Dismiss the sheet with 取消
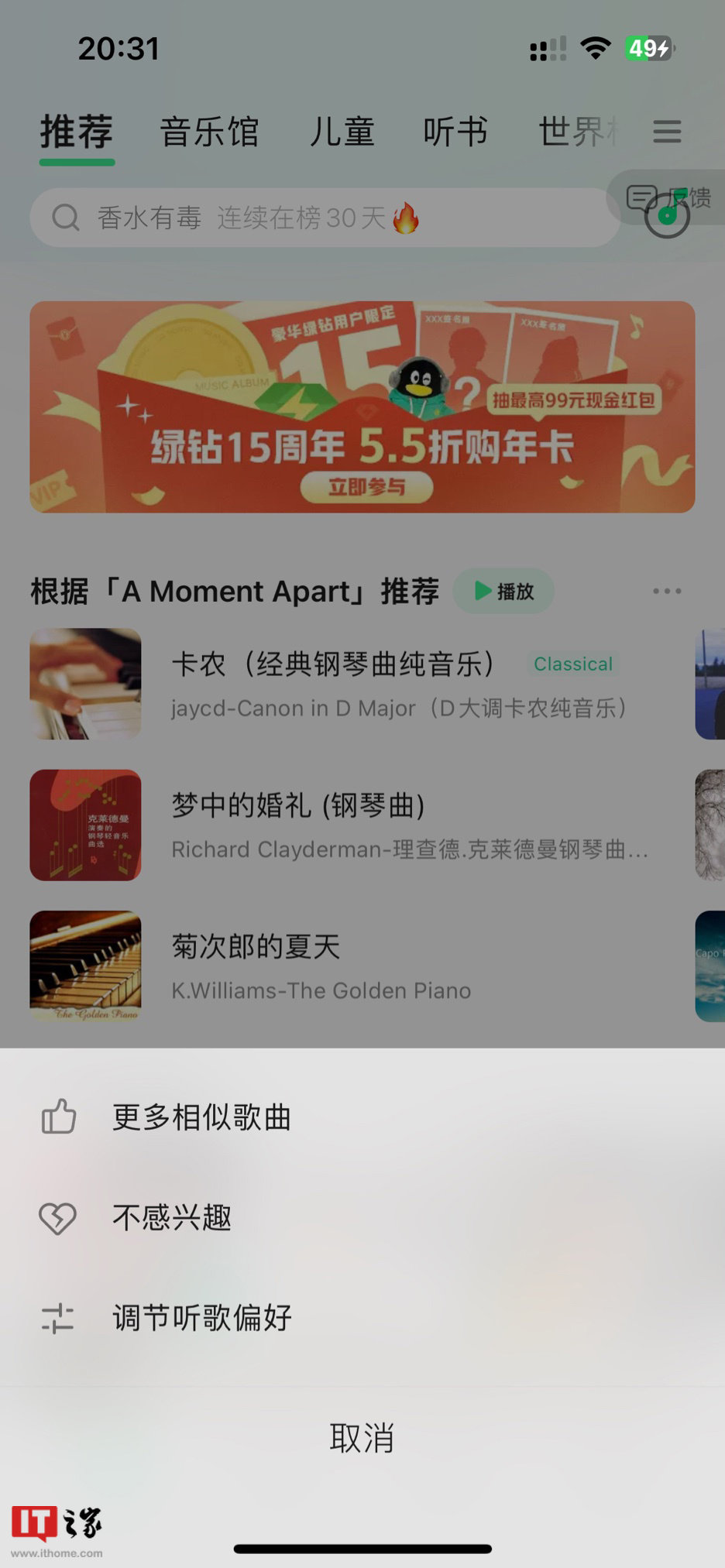This screenshot has width=725, height=1568. coord(362,1438)
